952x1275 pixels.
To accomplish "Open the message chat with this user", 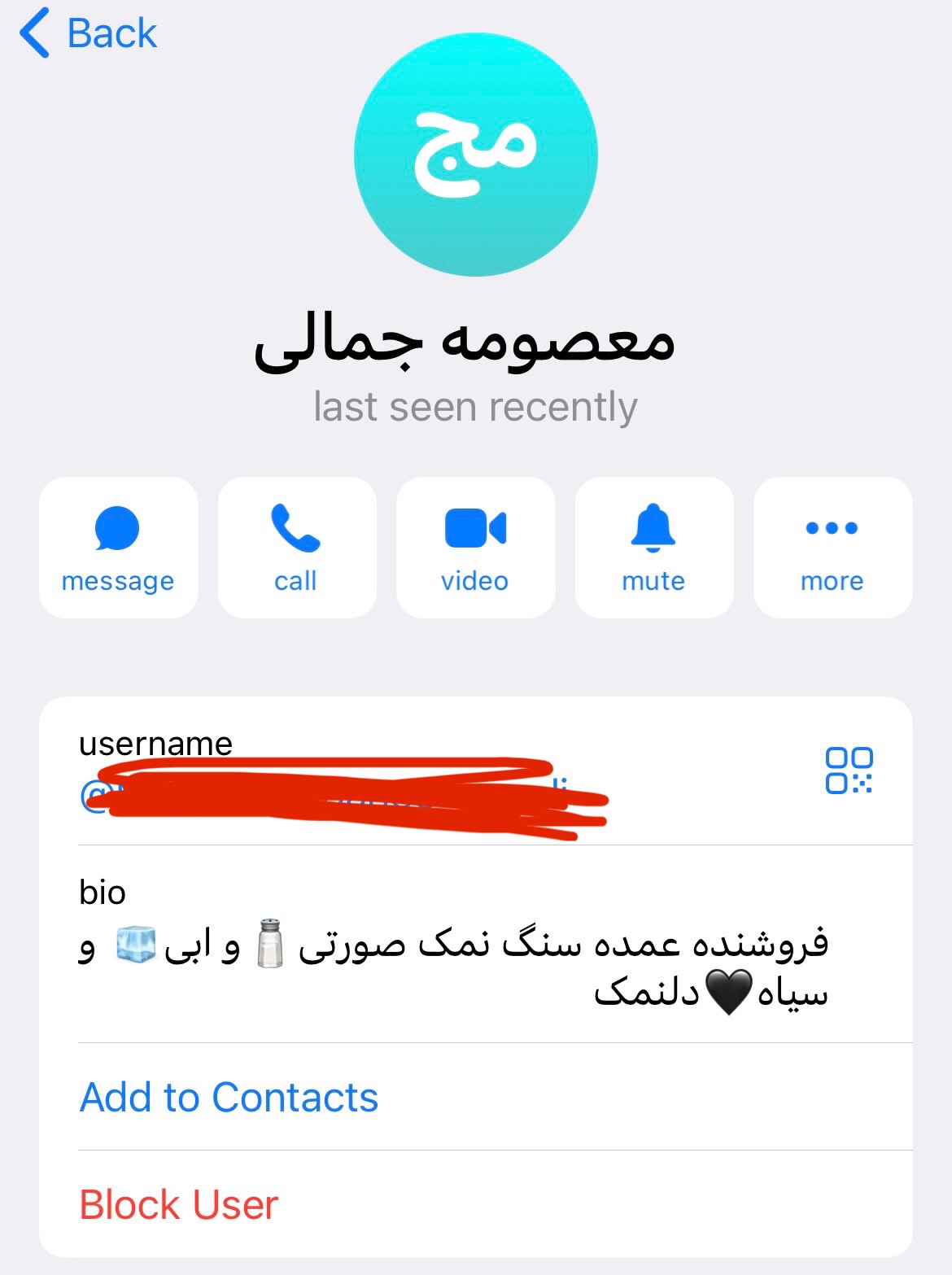I will click(118, 548).
